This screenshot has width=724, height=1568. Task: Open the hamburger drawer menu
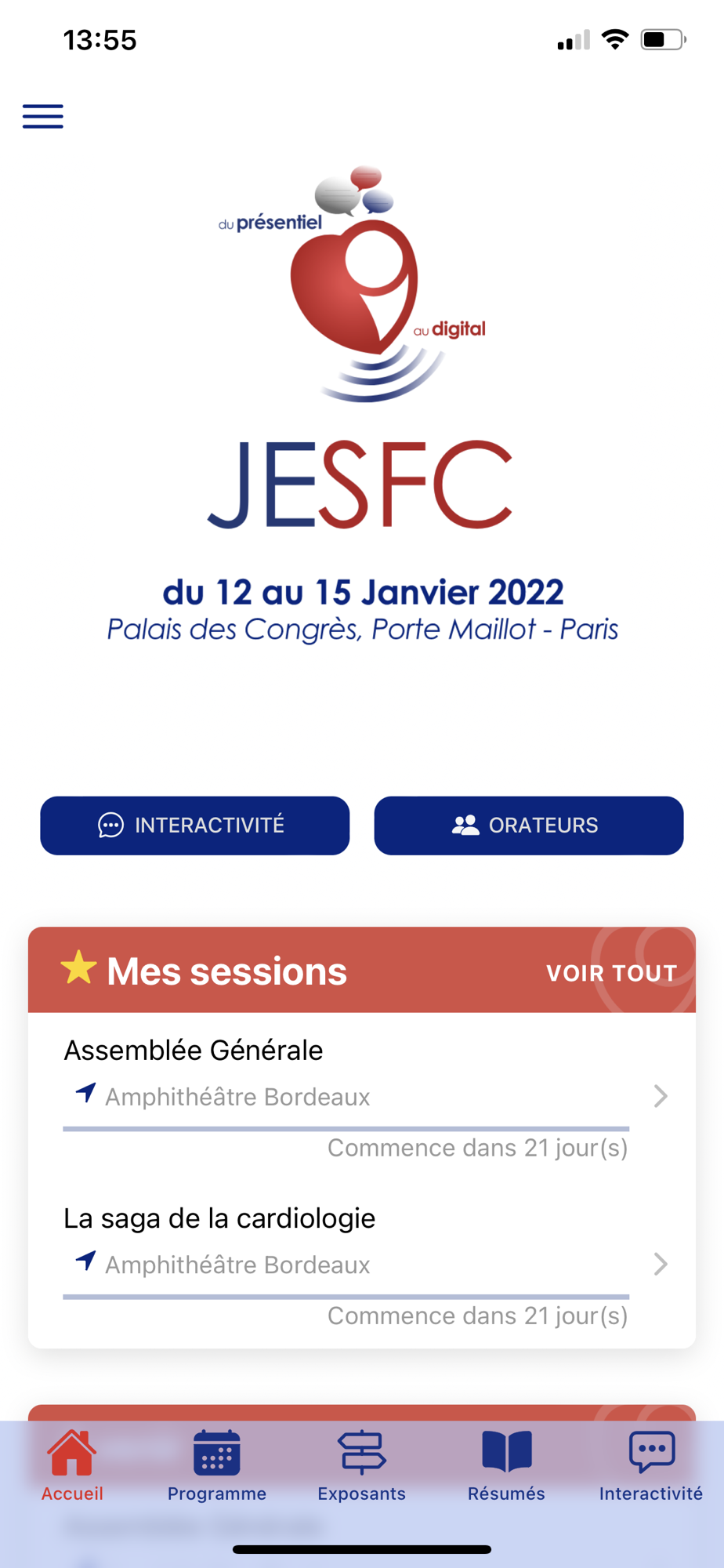coord(43,116)
